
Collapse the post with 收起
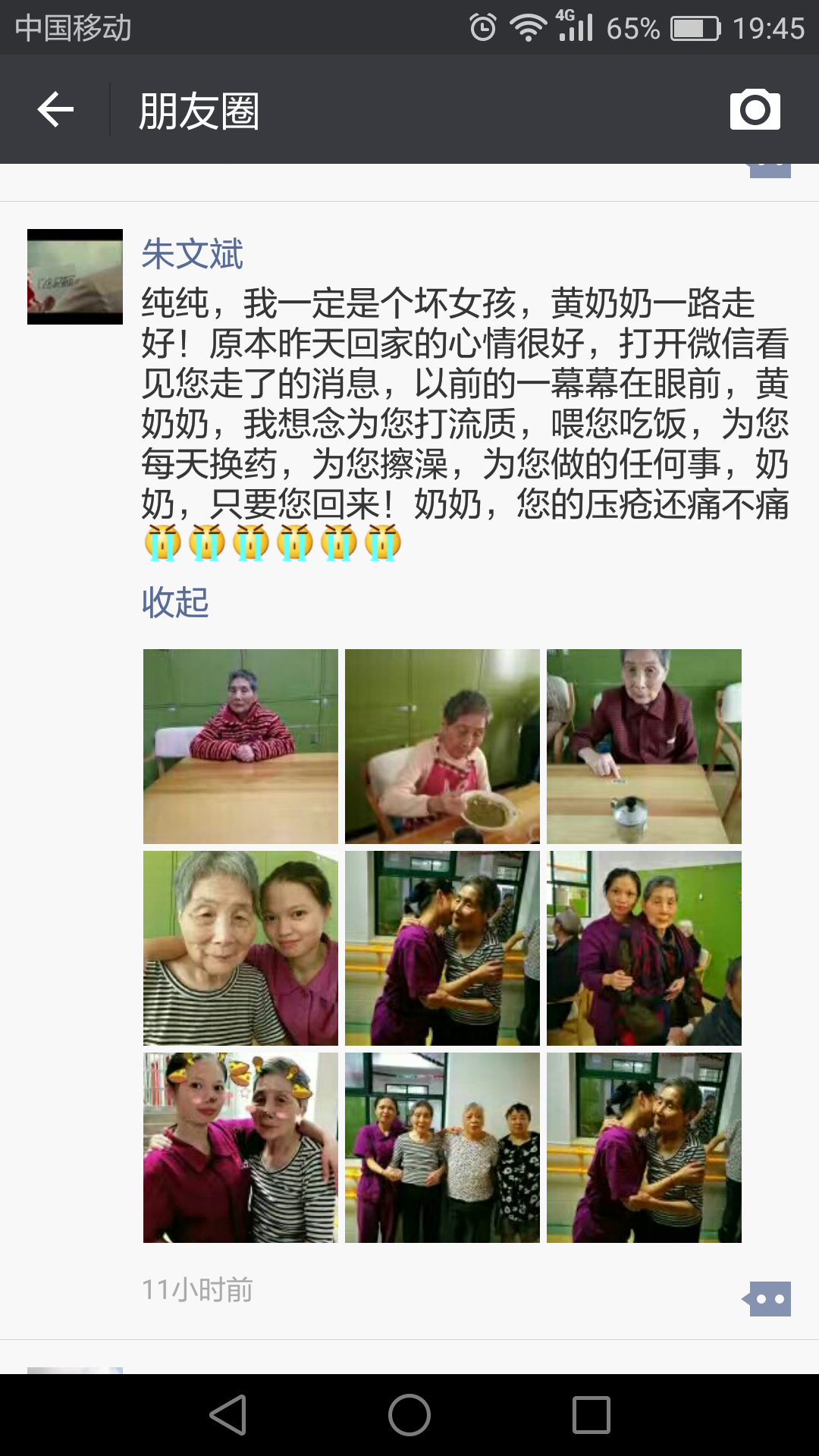point(175,602)
